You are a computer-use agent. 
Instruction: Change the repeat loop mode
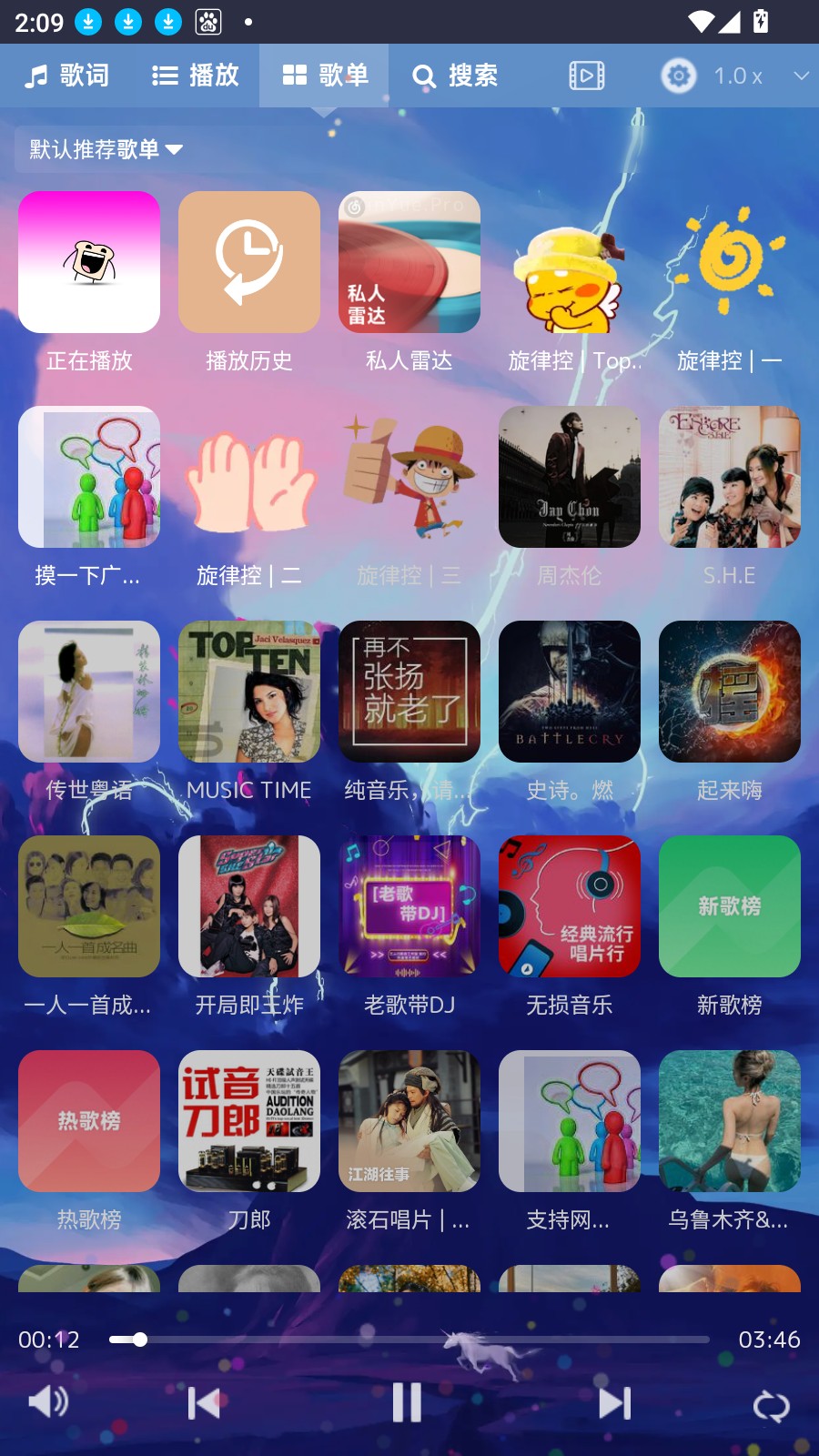[x=771, y=1406]
